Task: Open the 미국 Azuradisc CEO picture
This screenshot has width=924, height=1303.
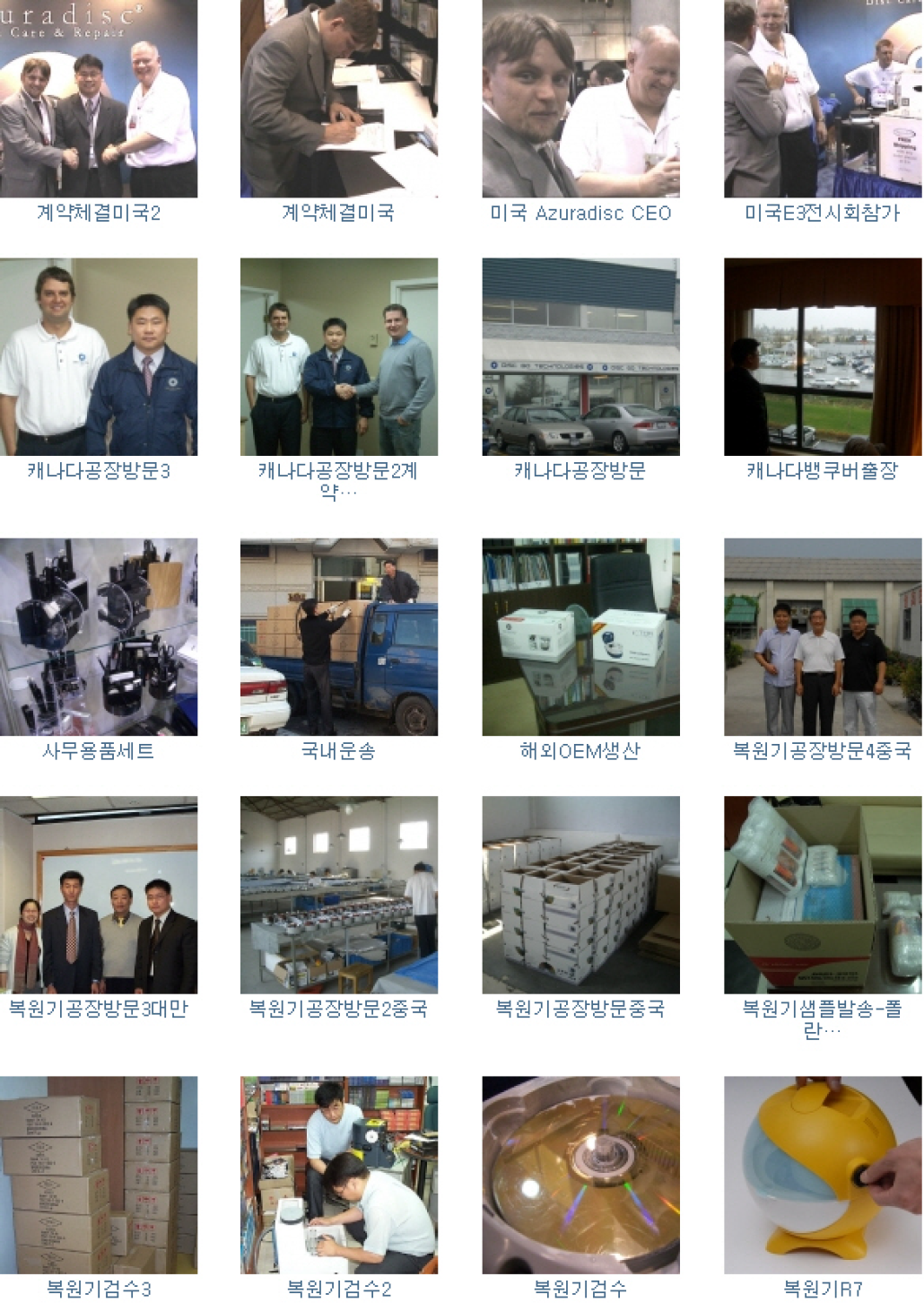Action: point(580,99)
